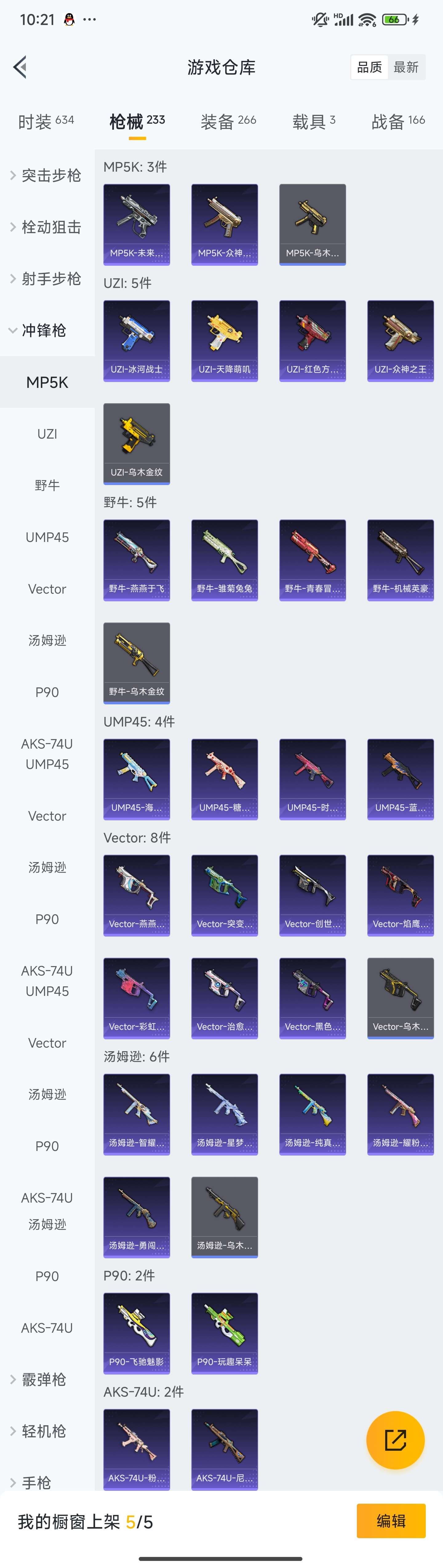Open the 野牛-机械英豪 skin
This screenshot has height=1568, width=443.
click(401, 559)
